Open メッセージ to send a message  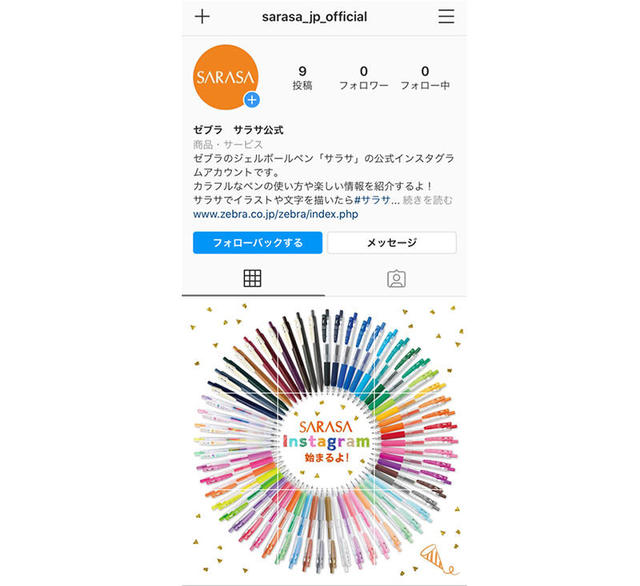click(x=391, y=243)
